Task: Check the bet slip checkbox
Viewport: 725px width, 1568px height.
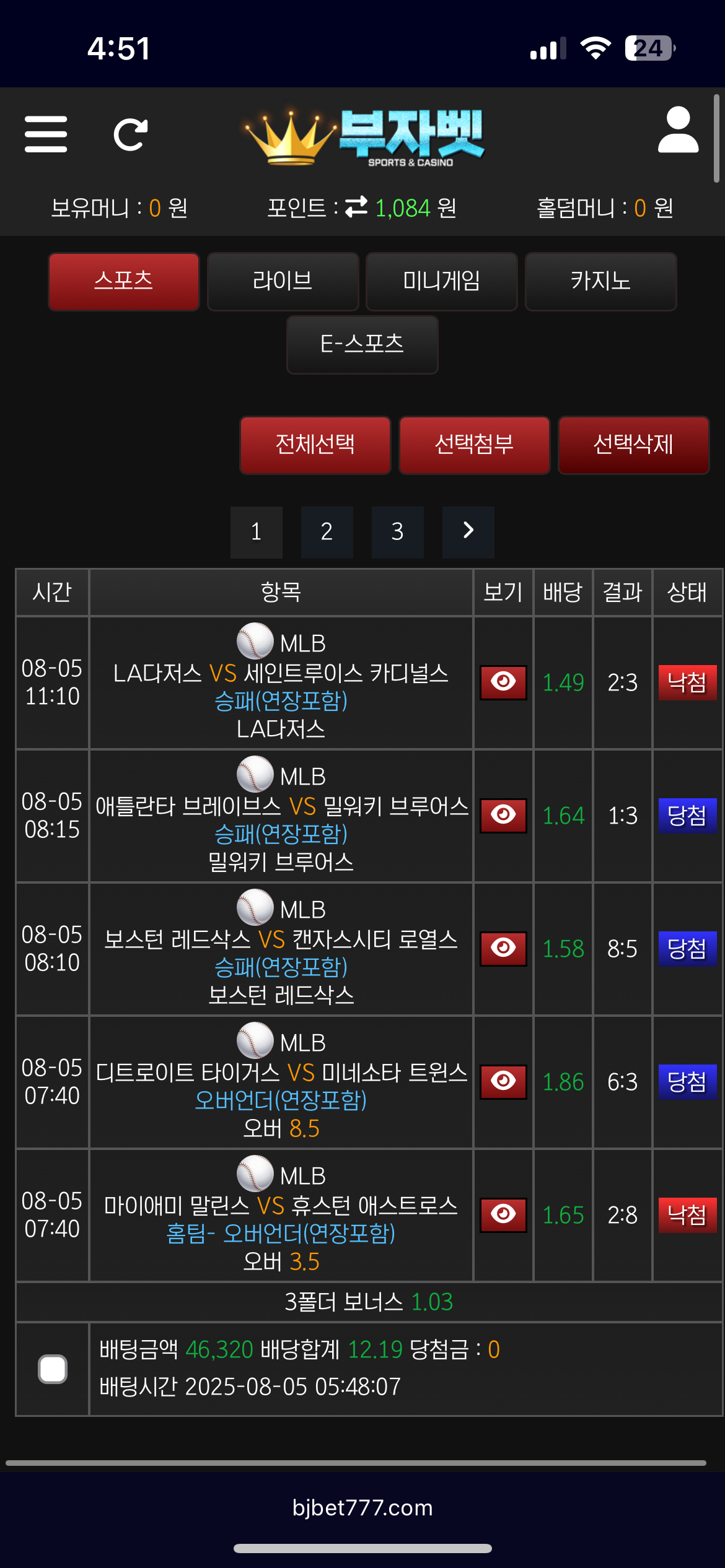Action: [53, 1369]
